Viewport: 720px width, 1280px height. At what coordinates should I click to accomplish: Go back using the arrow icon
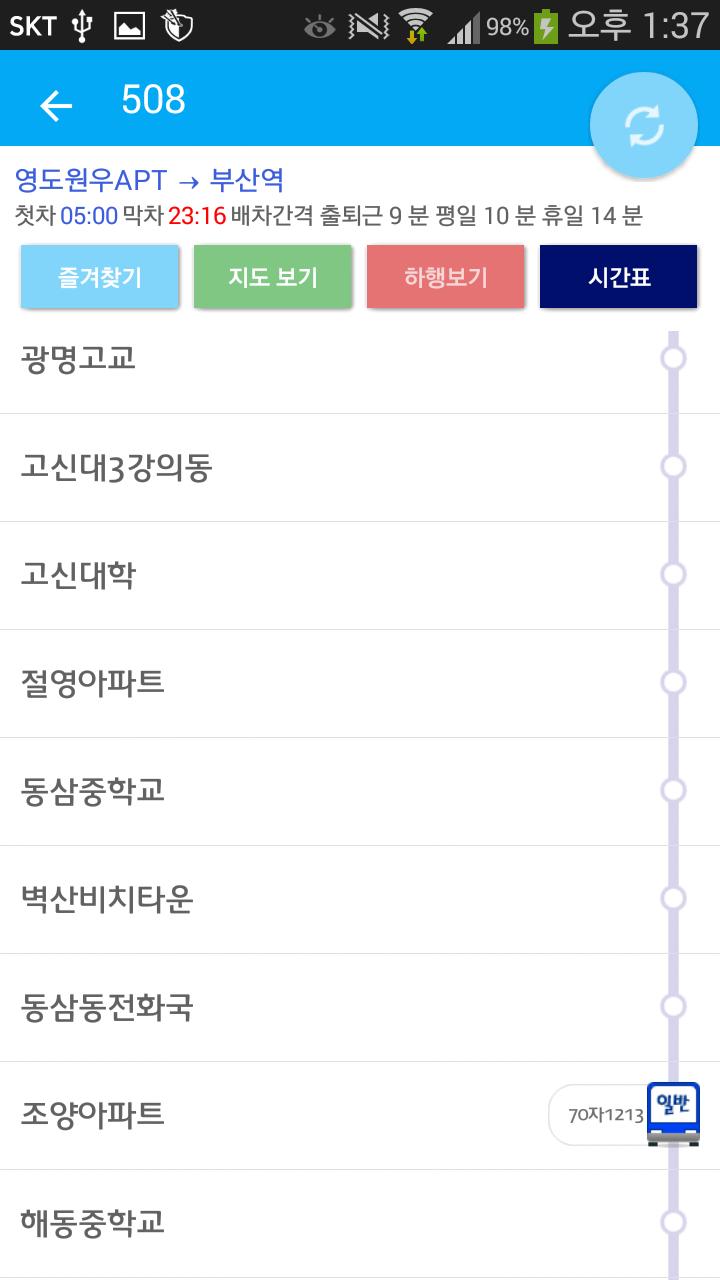click(x=56, y=105)
